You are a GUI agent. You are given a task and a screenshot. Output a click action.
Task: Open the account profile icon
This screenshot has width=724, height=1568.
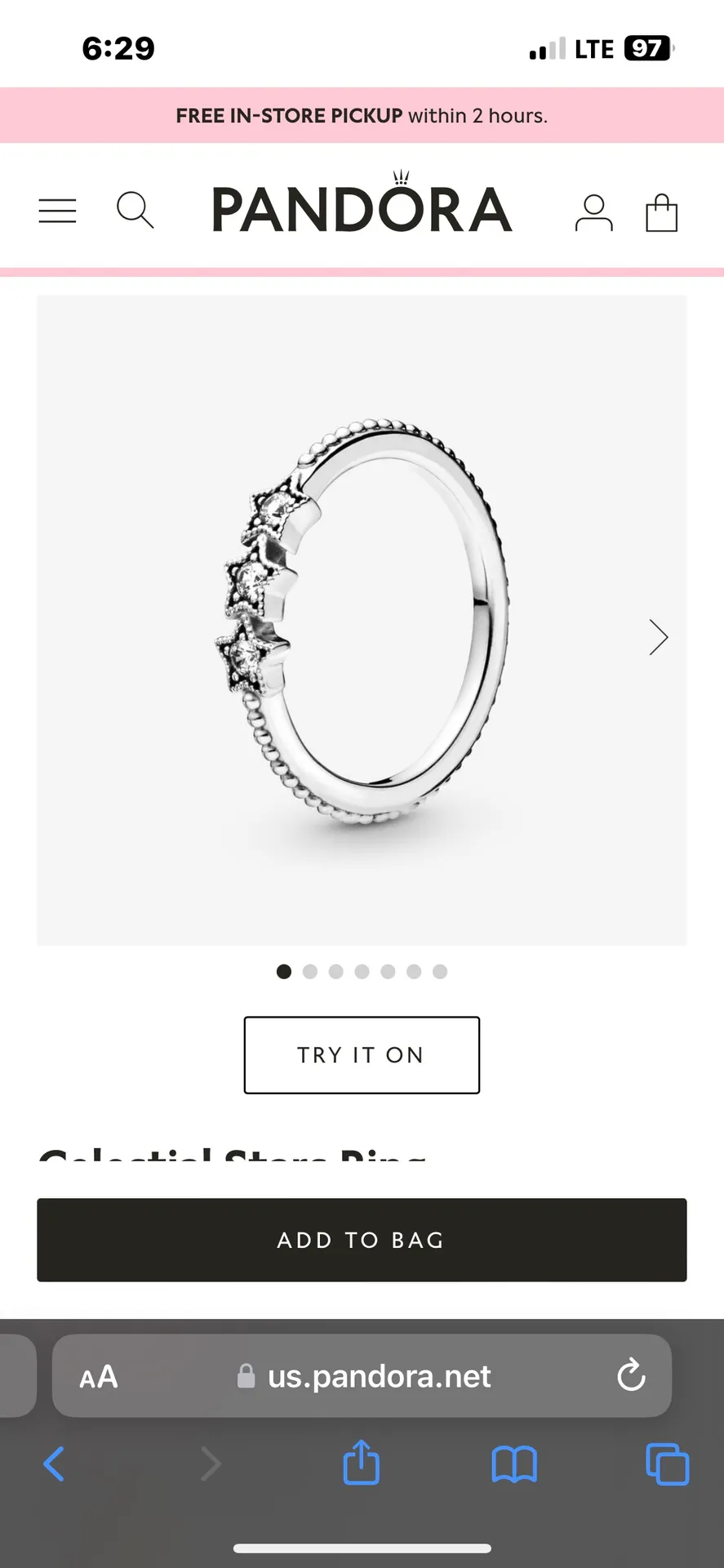pyautogui.click(x=593, y=212)
